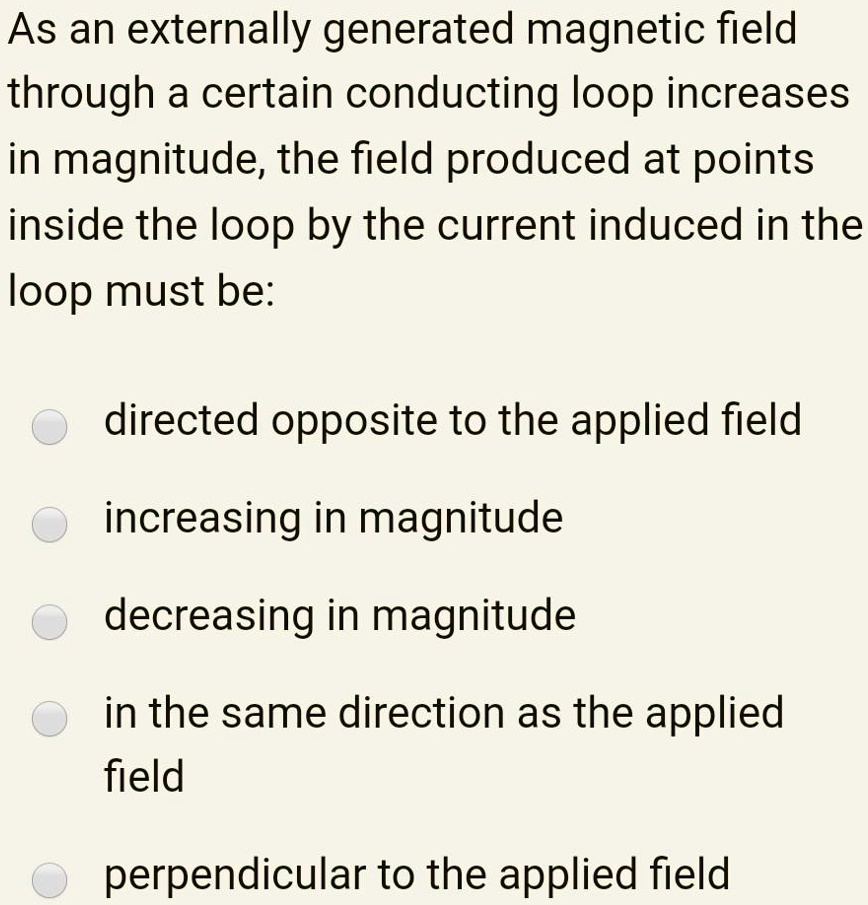Select "perpendicular to the applied field" option
Screen dimensions: 868x905
[x=48, y=880]
